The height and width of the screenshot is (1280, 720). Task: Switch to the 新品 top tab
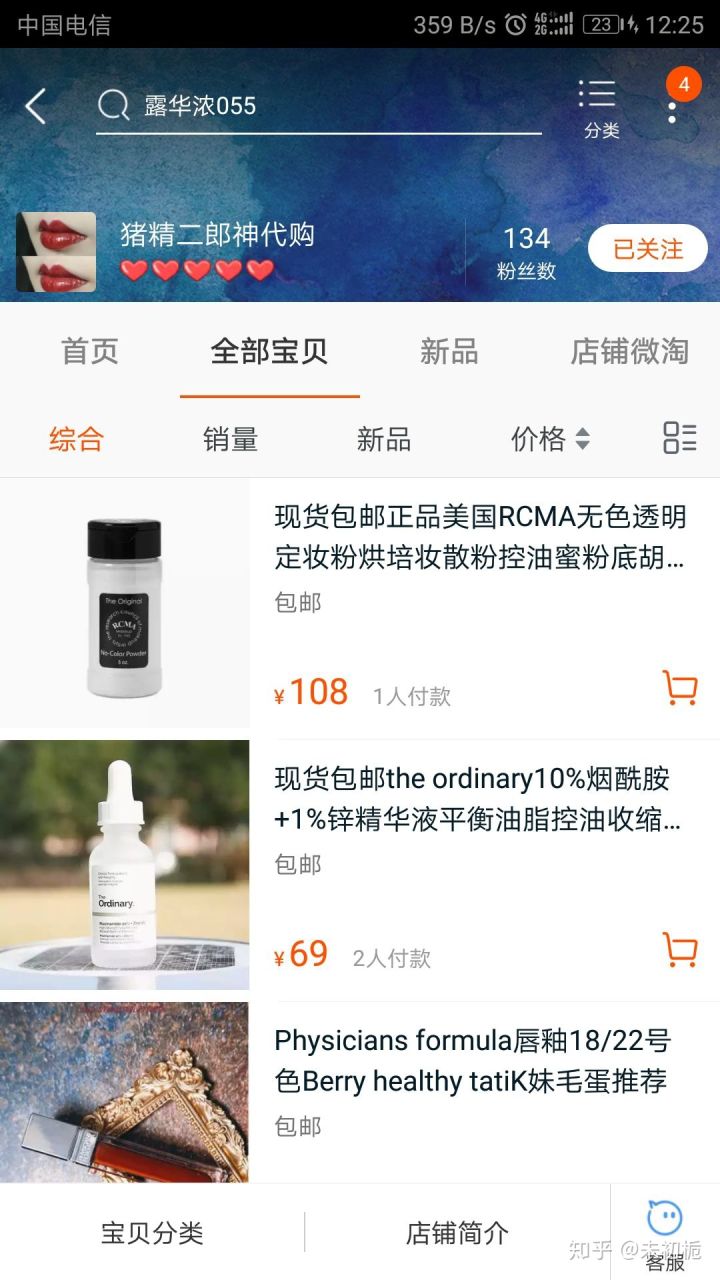tap(449, 351)
